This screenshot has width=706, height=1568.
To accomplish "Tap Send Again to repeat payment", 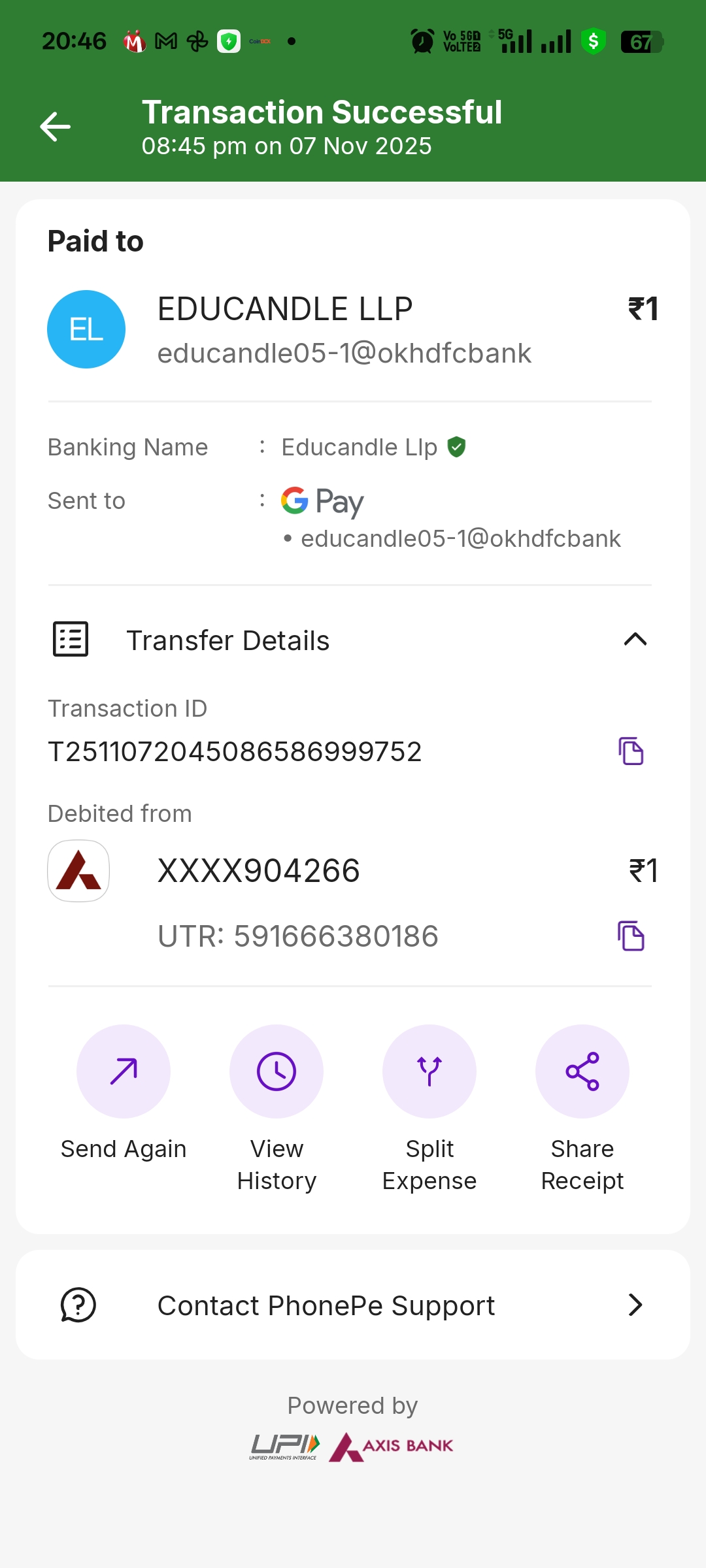I will (x=124, y=1072).
